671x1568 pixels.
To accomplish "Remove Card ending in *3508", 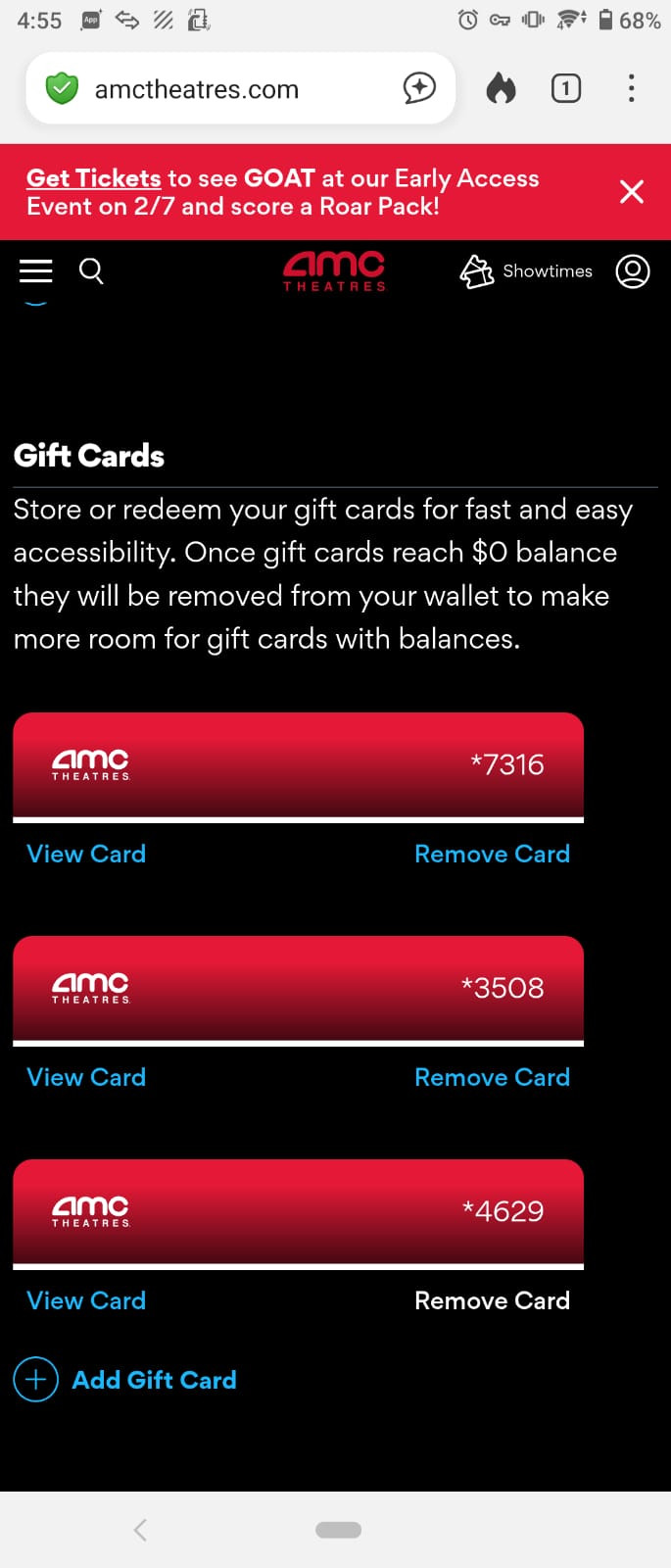I will pyautogui.click(x=492, y=1077).
